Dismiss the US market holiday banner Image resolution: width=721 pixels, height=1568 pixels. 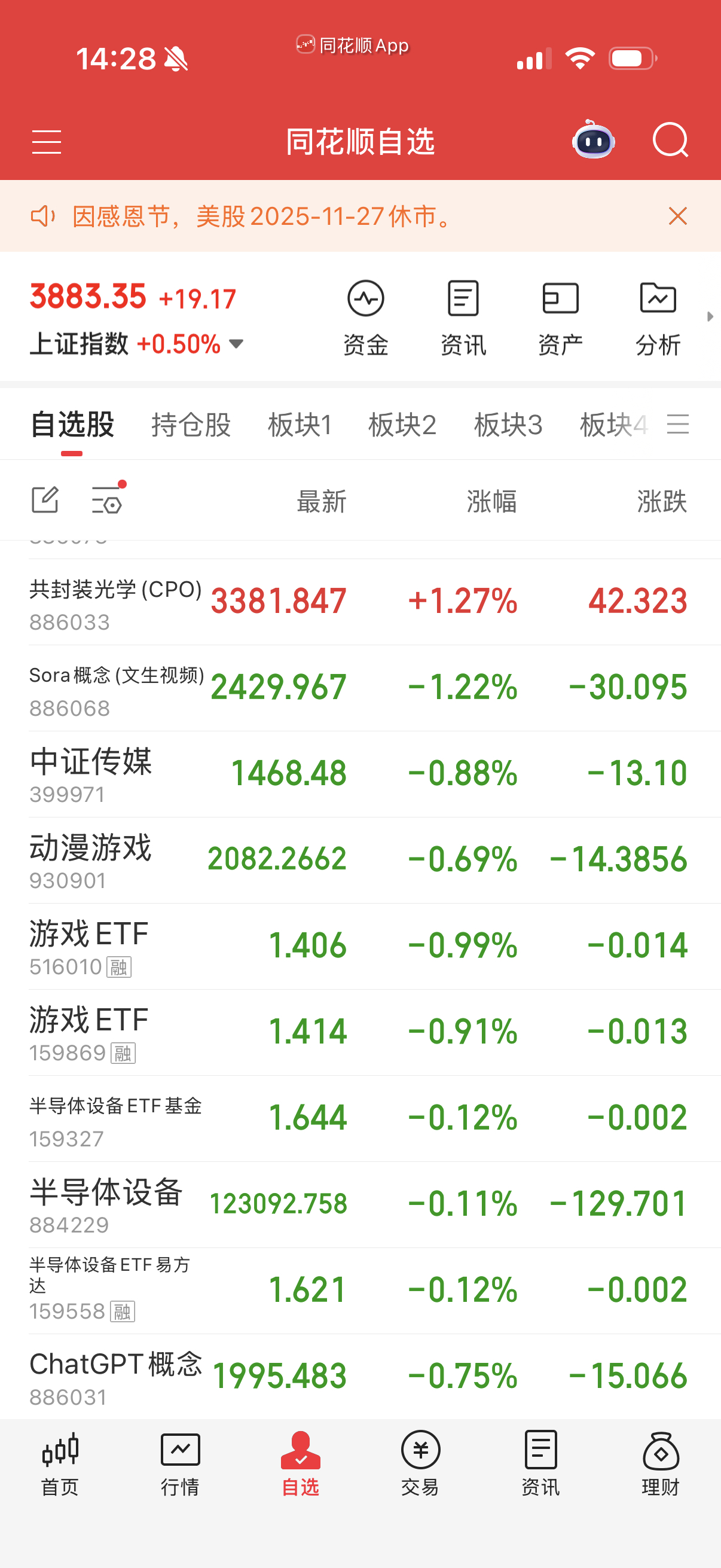coord(677,216)
